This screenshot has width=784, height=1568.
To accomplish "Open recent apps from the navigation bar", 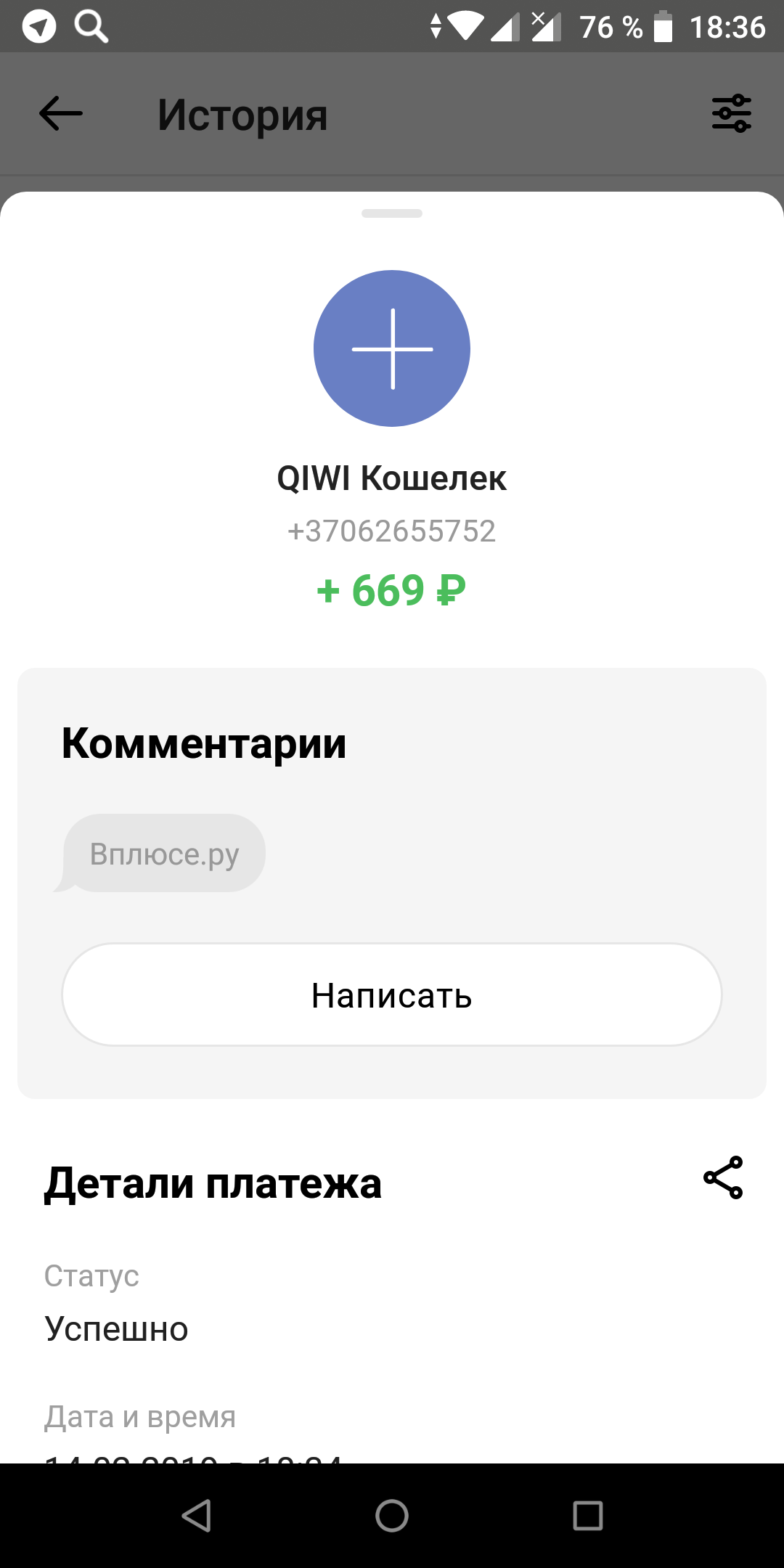I will (588, 1516).
